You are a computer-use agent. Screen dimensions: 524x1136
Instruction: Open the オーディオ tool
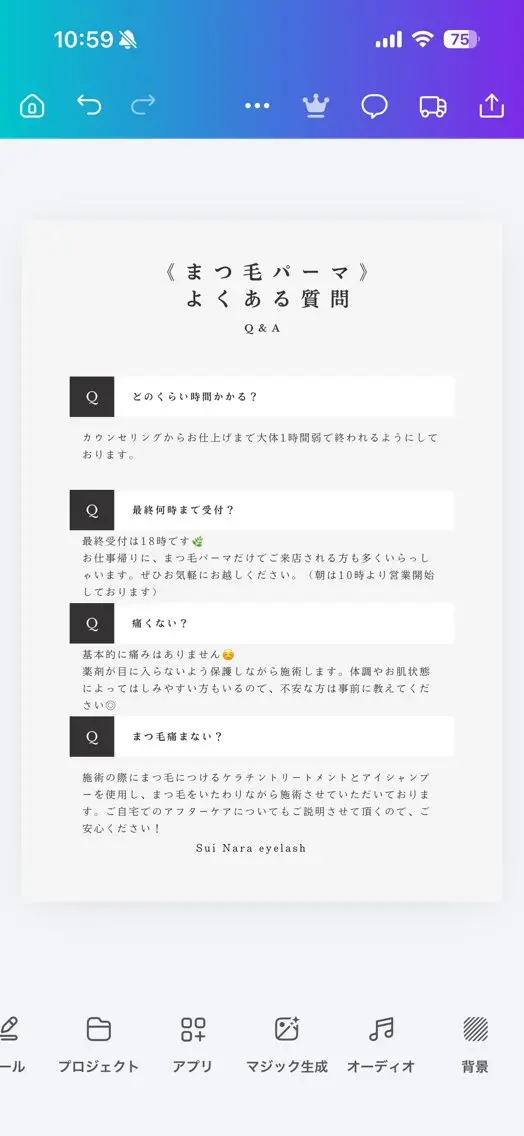(x=381, y=1045)
